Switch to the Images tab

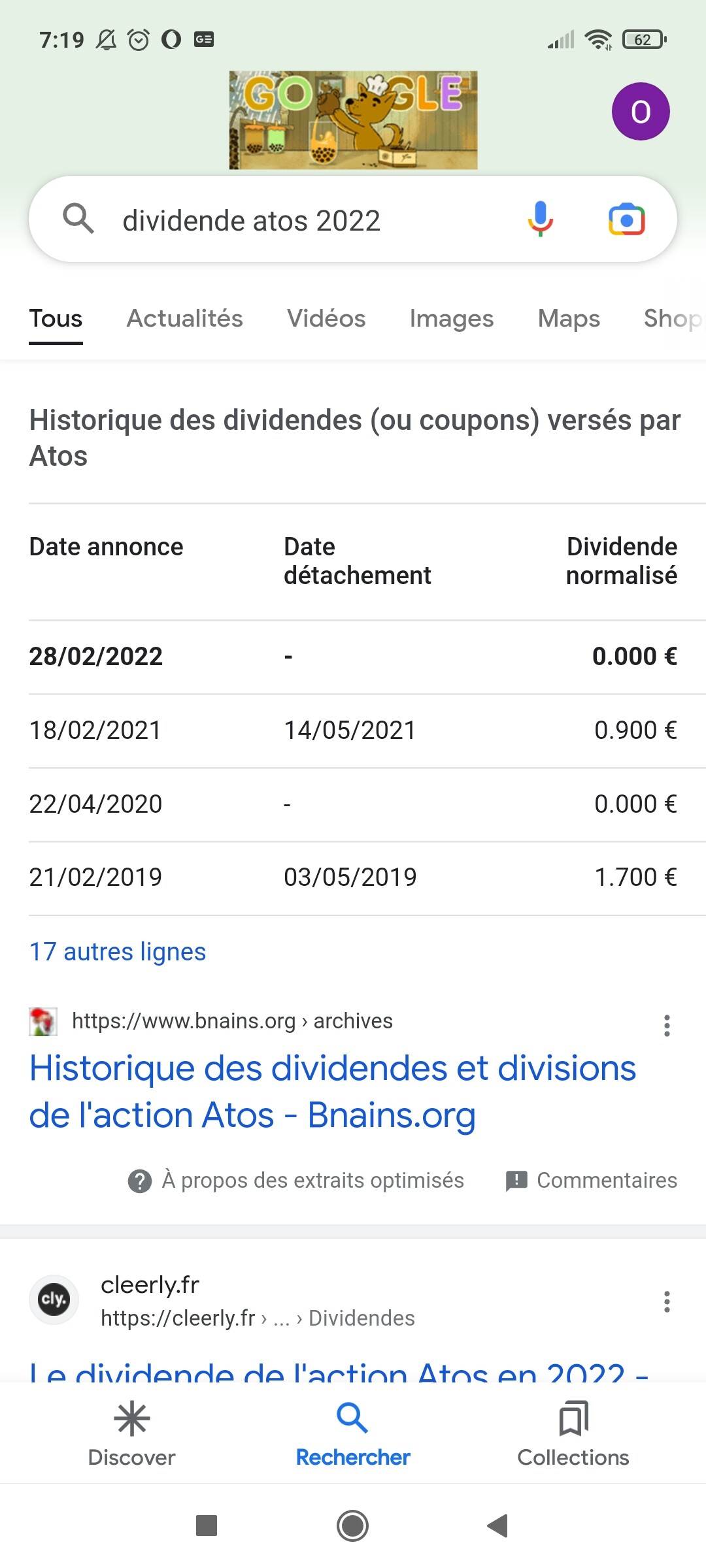[x=452, y=319]
